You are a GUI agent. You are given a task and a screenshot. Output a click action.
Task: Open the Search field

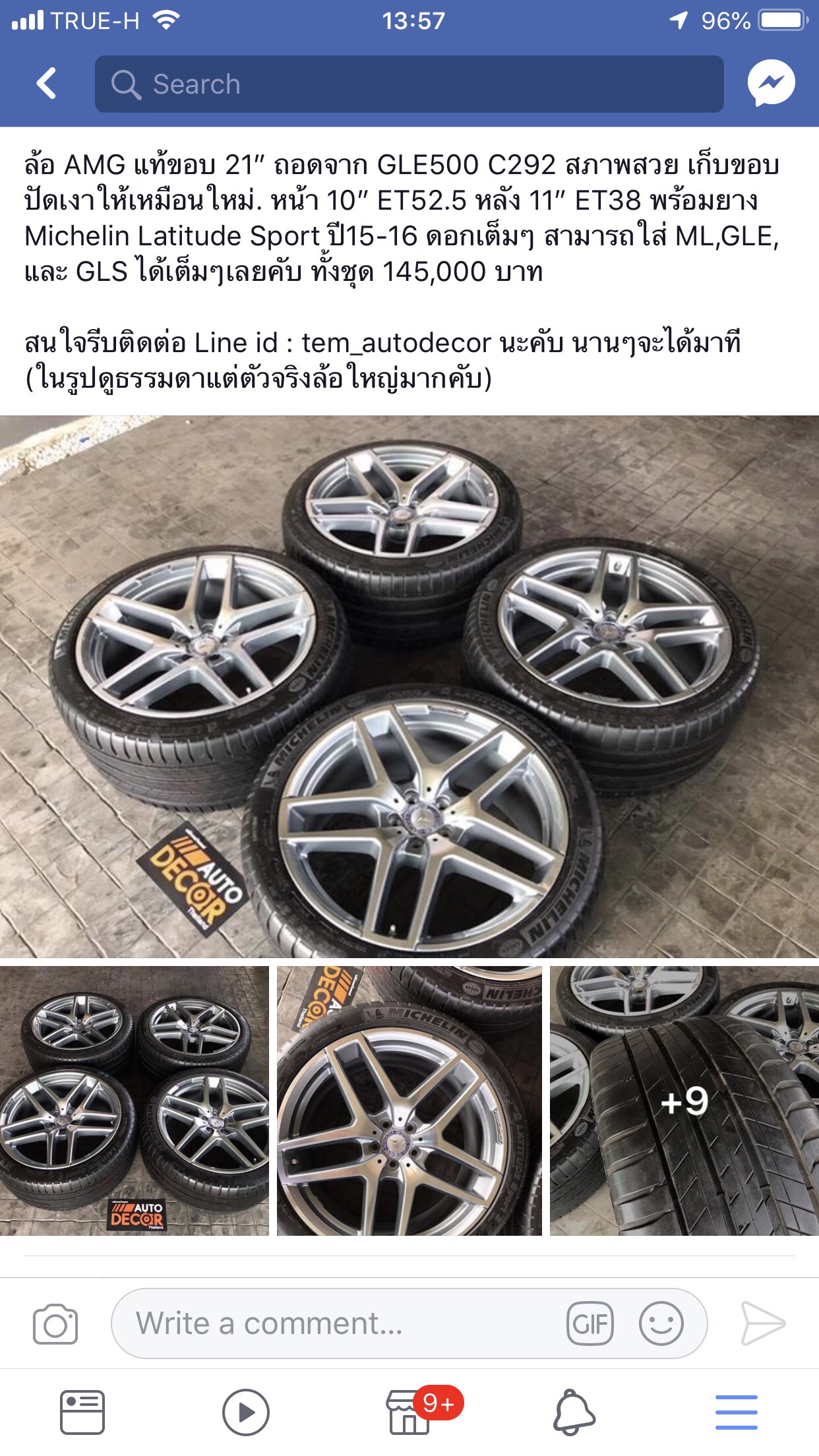pyautogui.click(x=409, y=84)
